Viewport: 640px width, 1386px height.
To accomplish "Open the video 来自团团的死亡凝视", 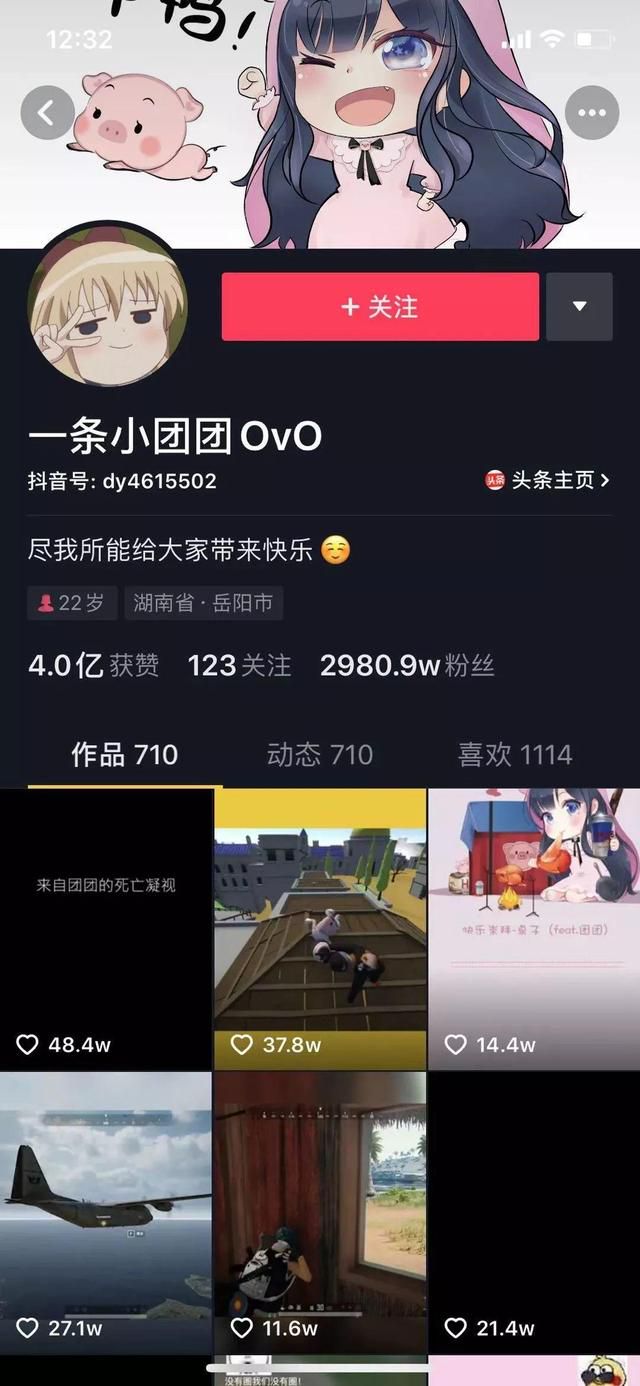I will [106, 928].
